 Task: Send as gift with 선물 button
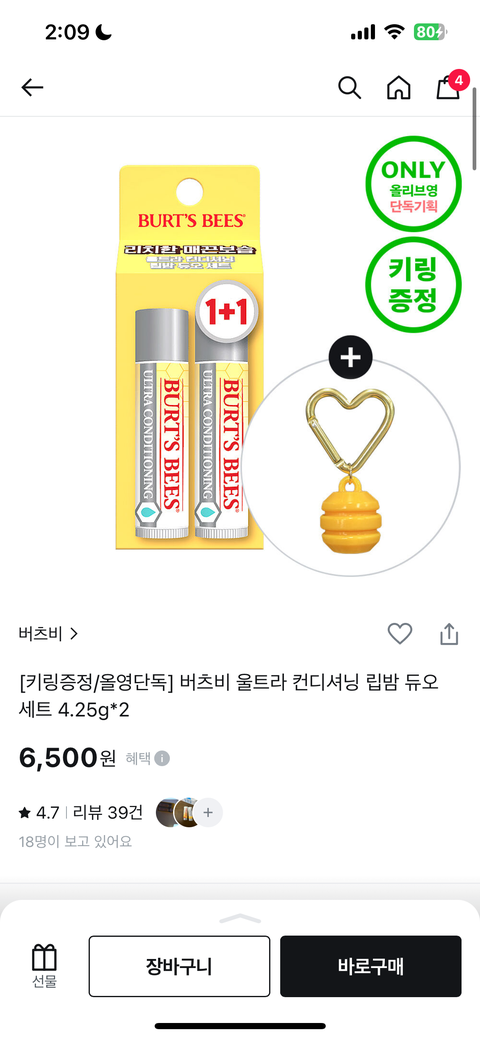pyautogui.click(x=44, y=967)
